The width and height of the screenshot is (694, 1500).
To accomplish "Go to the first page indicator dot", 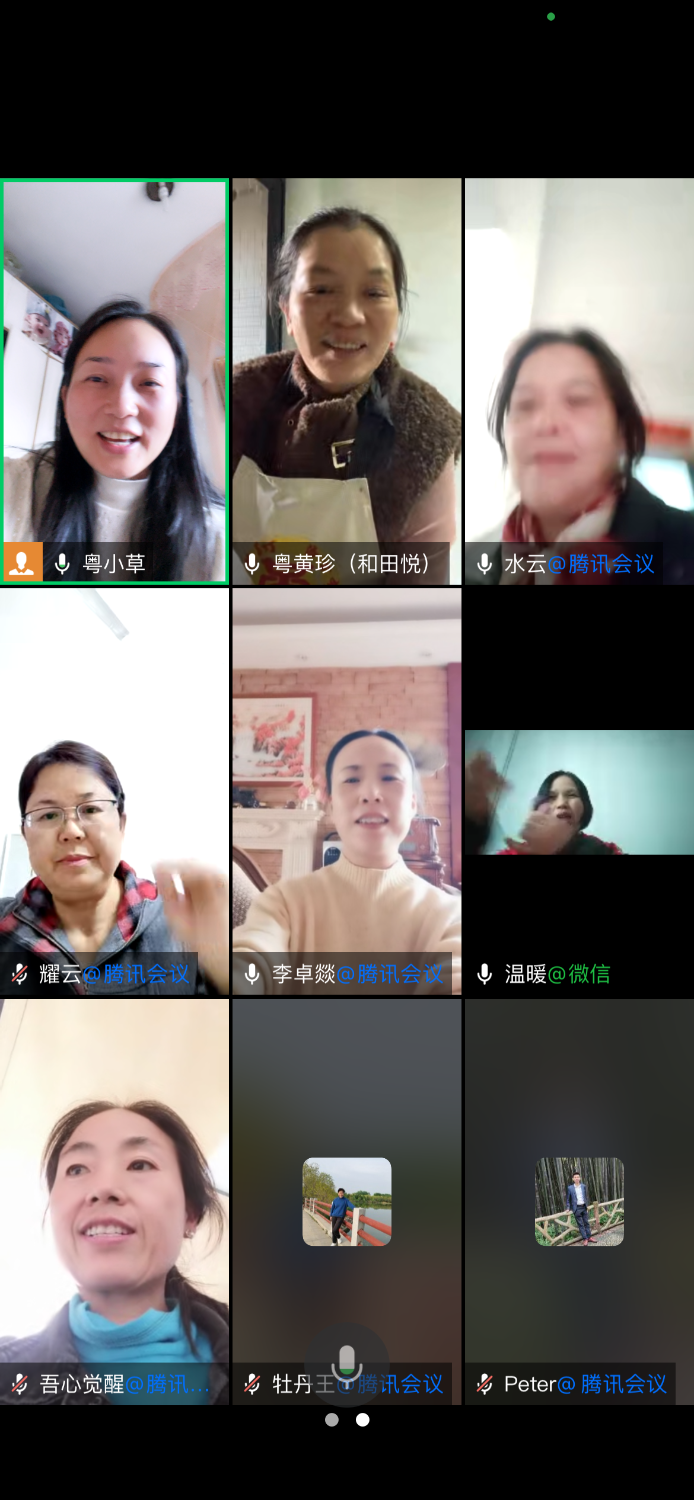I will (x=332, y=1420).
